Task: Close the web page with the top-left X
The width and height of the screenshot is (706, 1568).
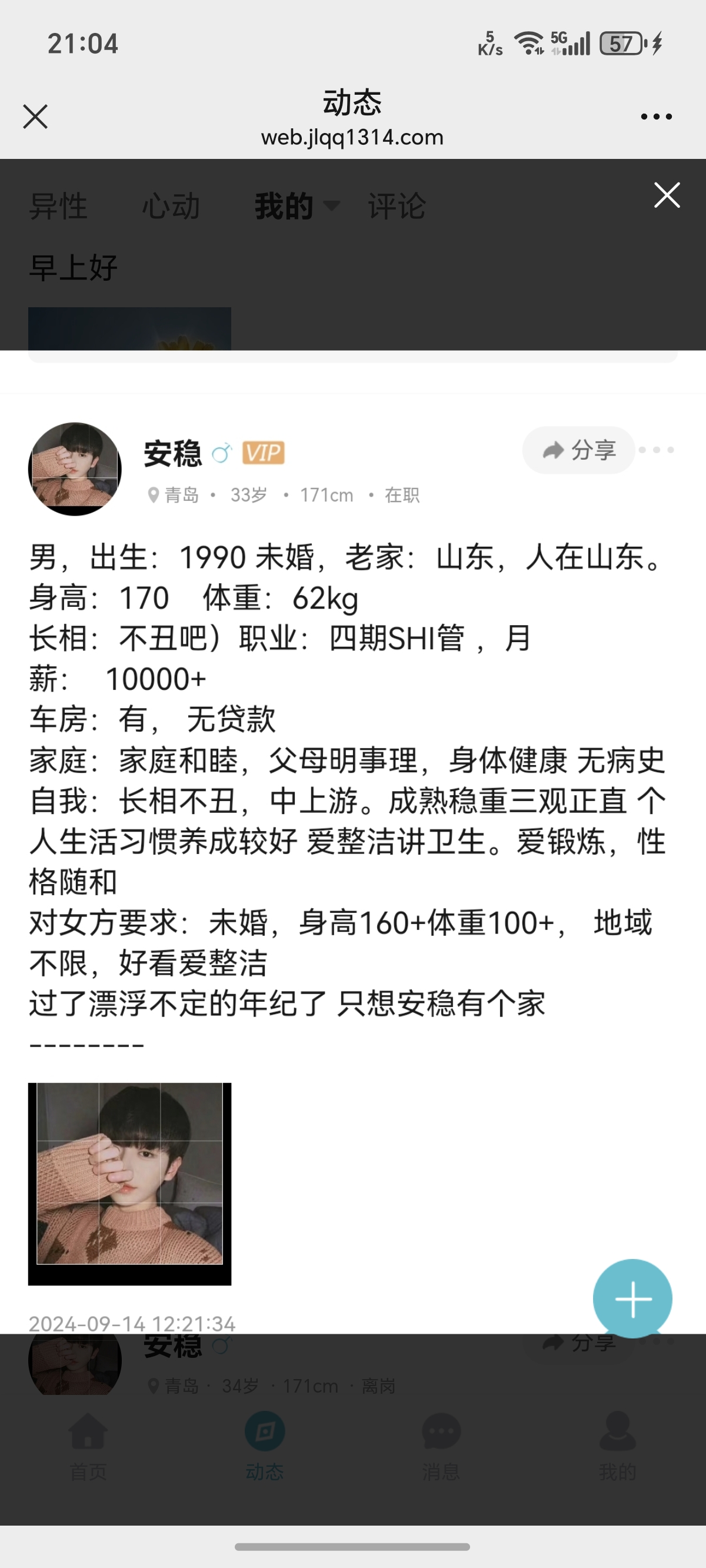Action: tap(35, 117)
